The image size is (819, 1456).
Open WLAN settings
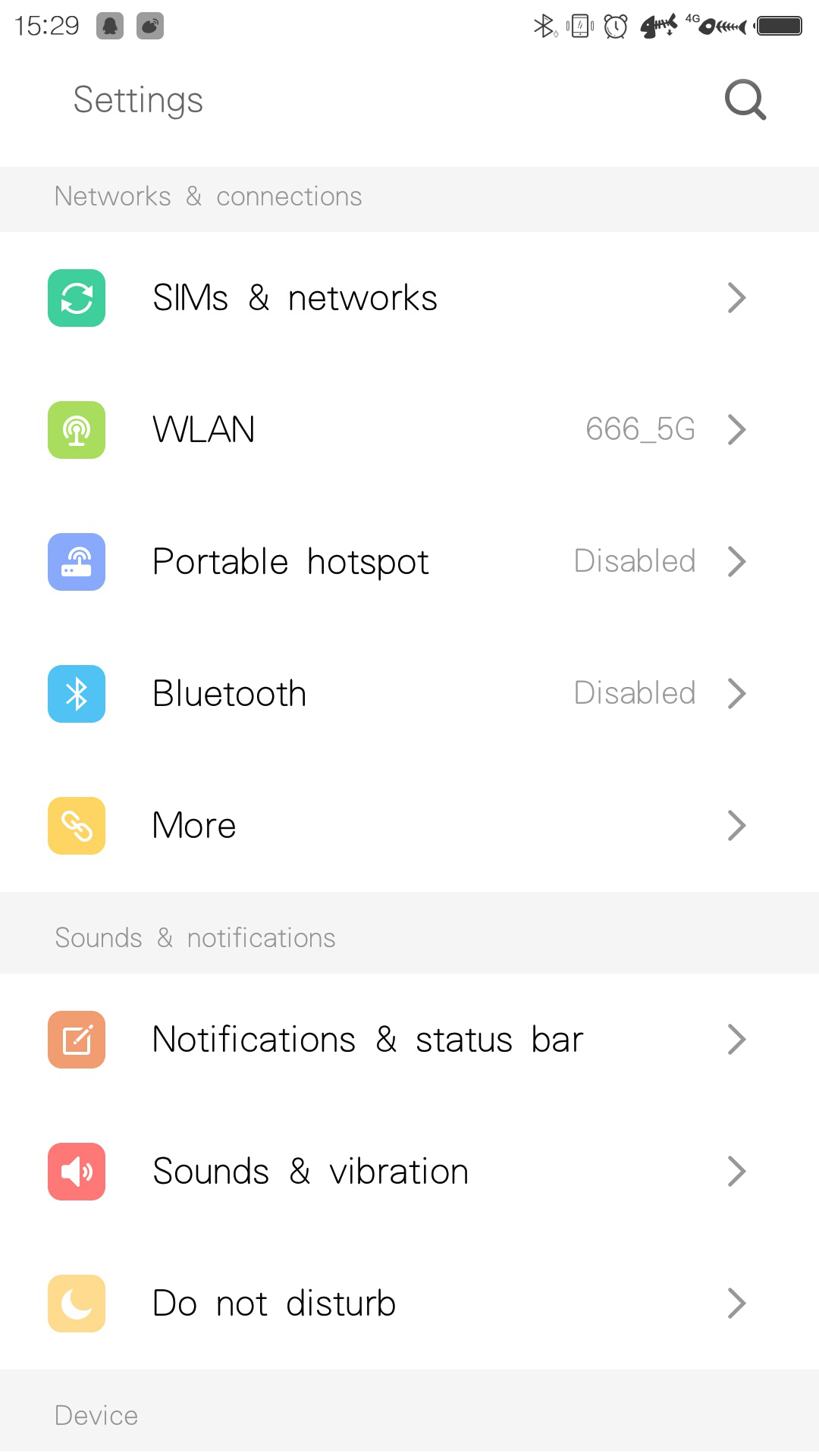(409, 430)
